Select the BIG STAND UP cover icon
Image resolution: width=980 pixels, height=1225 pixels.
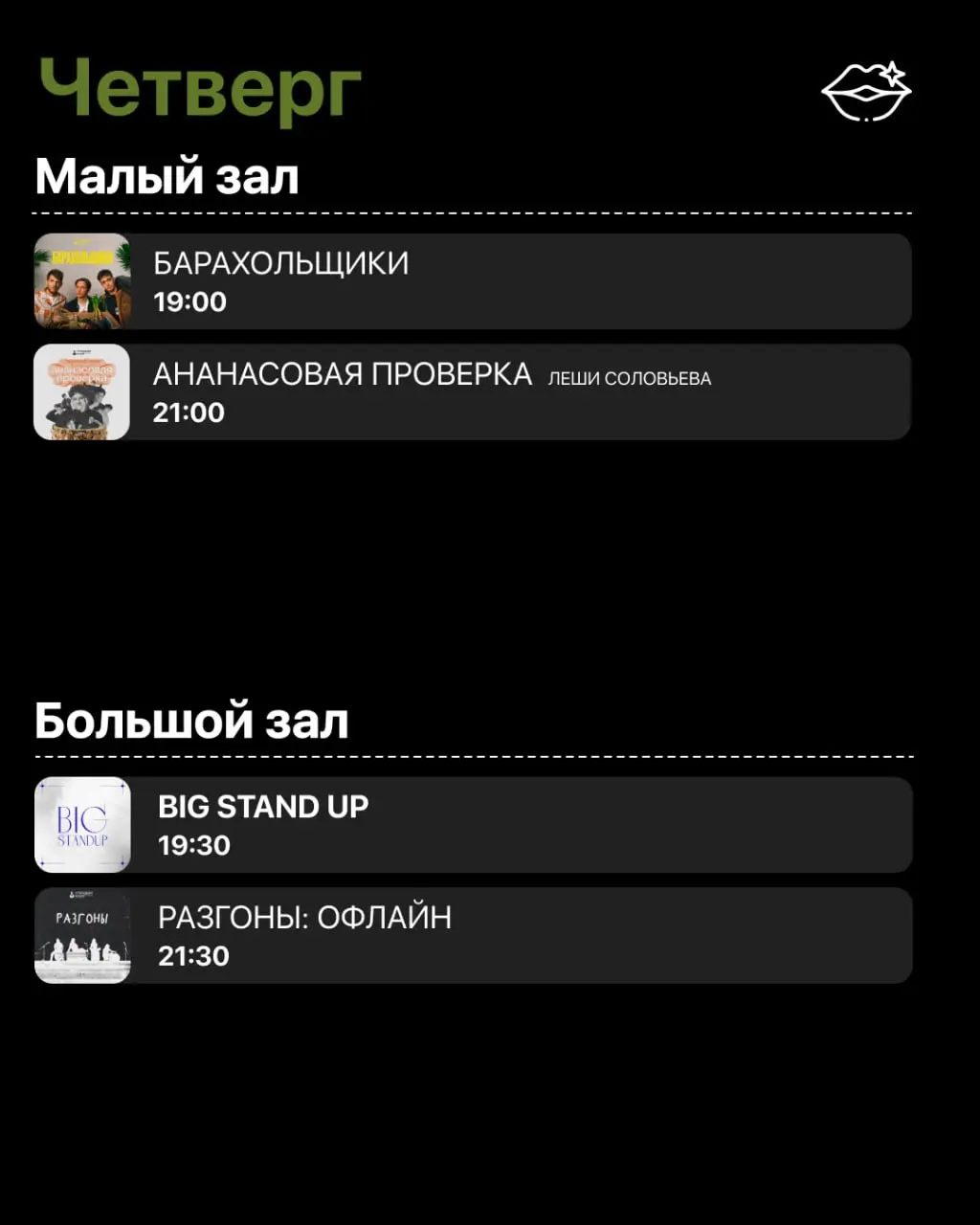tap(82, 825)
